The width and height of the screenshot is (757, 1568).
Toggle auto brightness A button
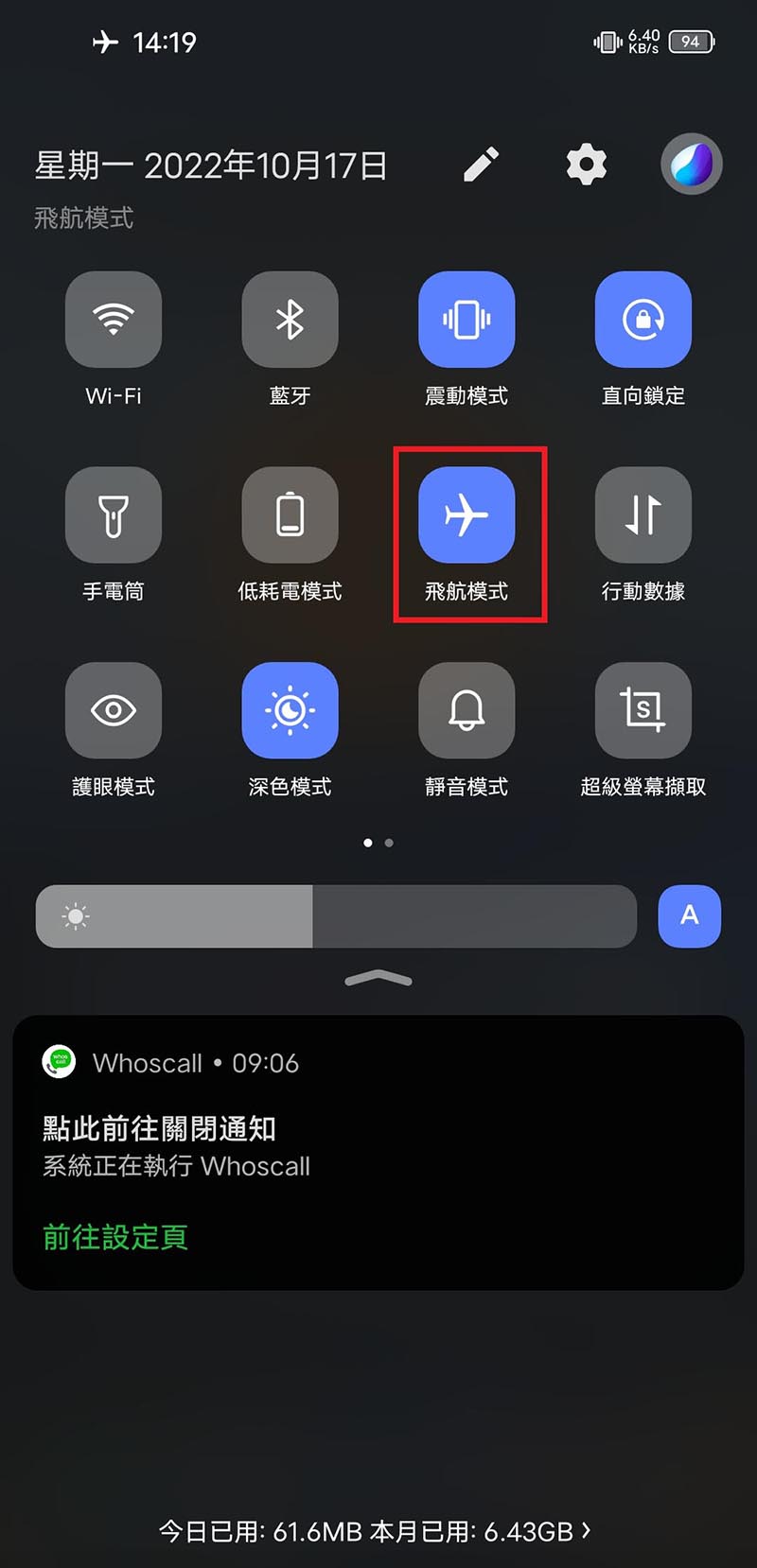click(689, 916)
